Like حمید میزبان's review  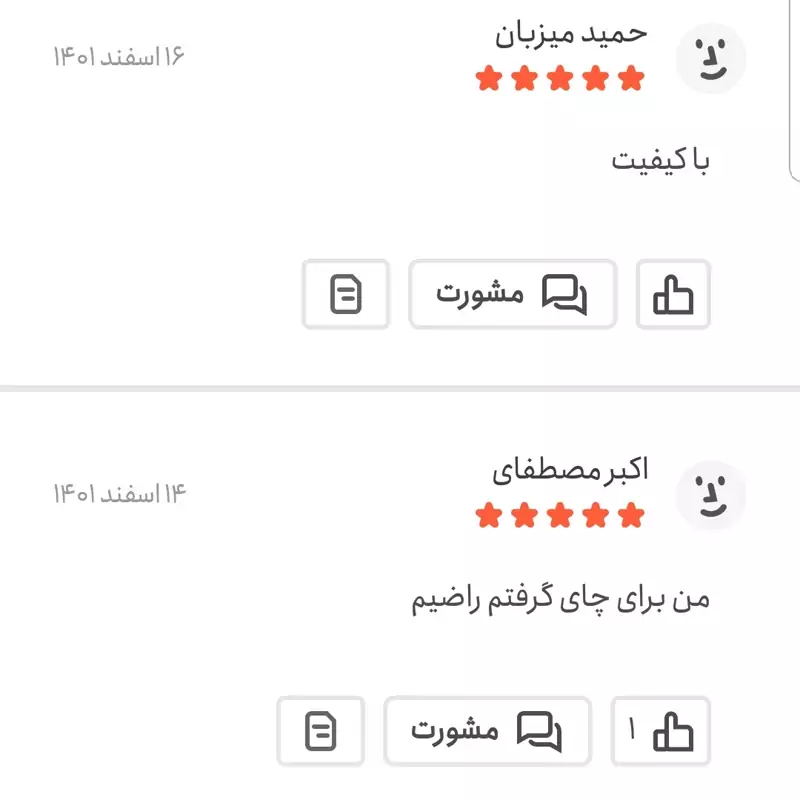[x=673, y=295]
